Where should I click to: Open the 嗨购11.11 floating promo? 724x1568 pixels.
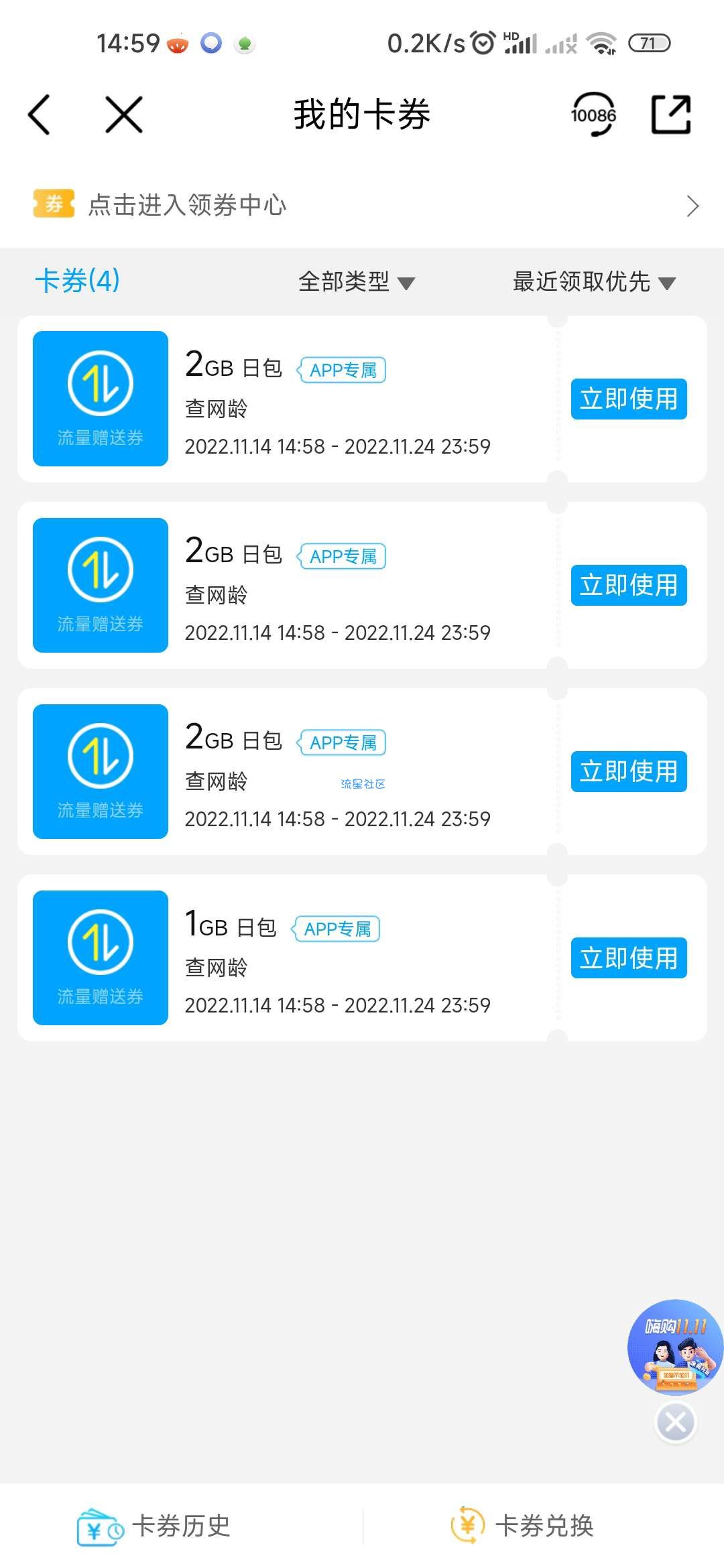[x=674, y=1347]
